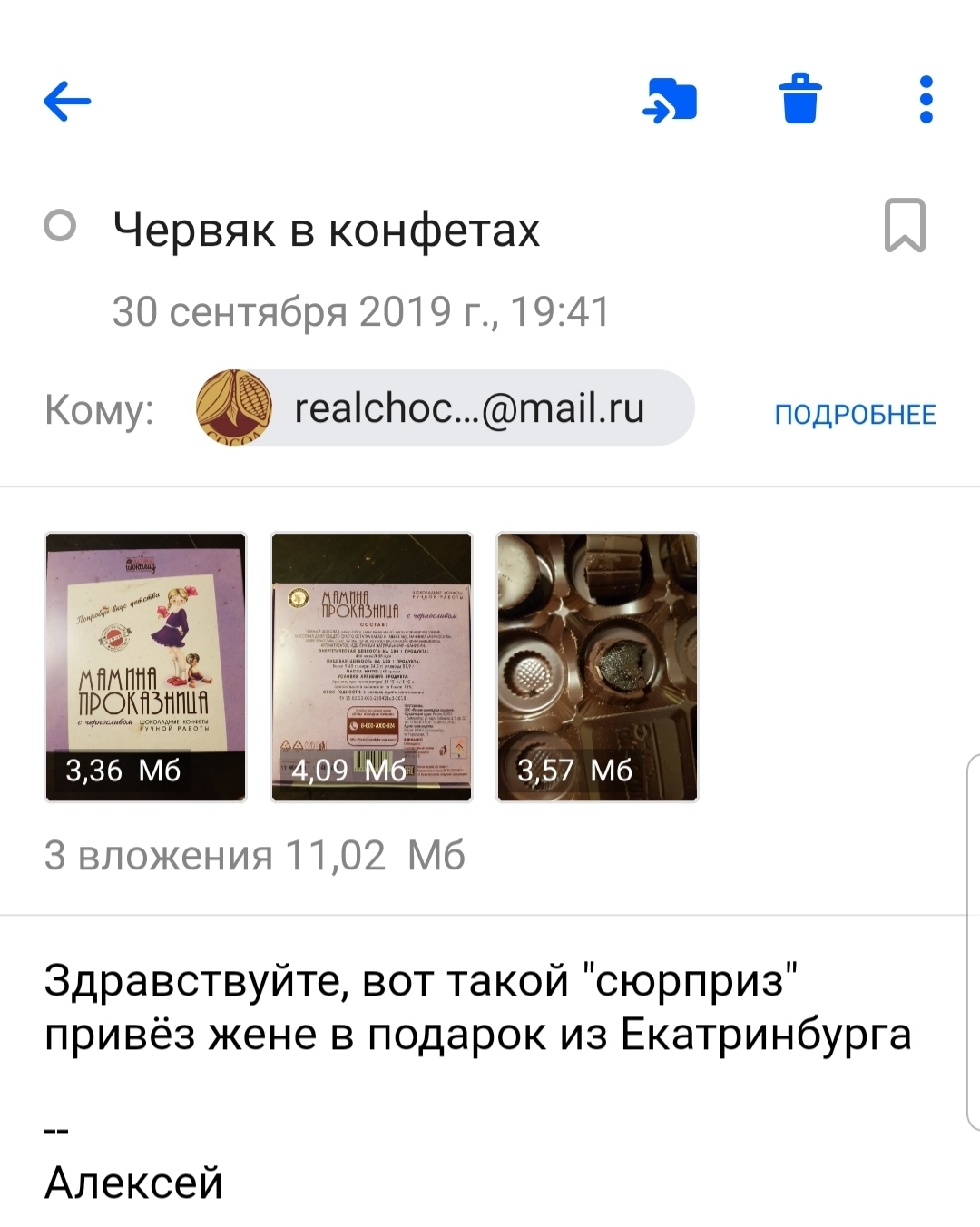Go back to the mail list
This screenshot has width=980, height=1227.
click(x=67, y=100)
